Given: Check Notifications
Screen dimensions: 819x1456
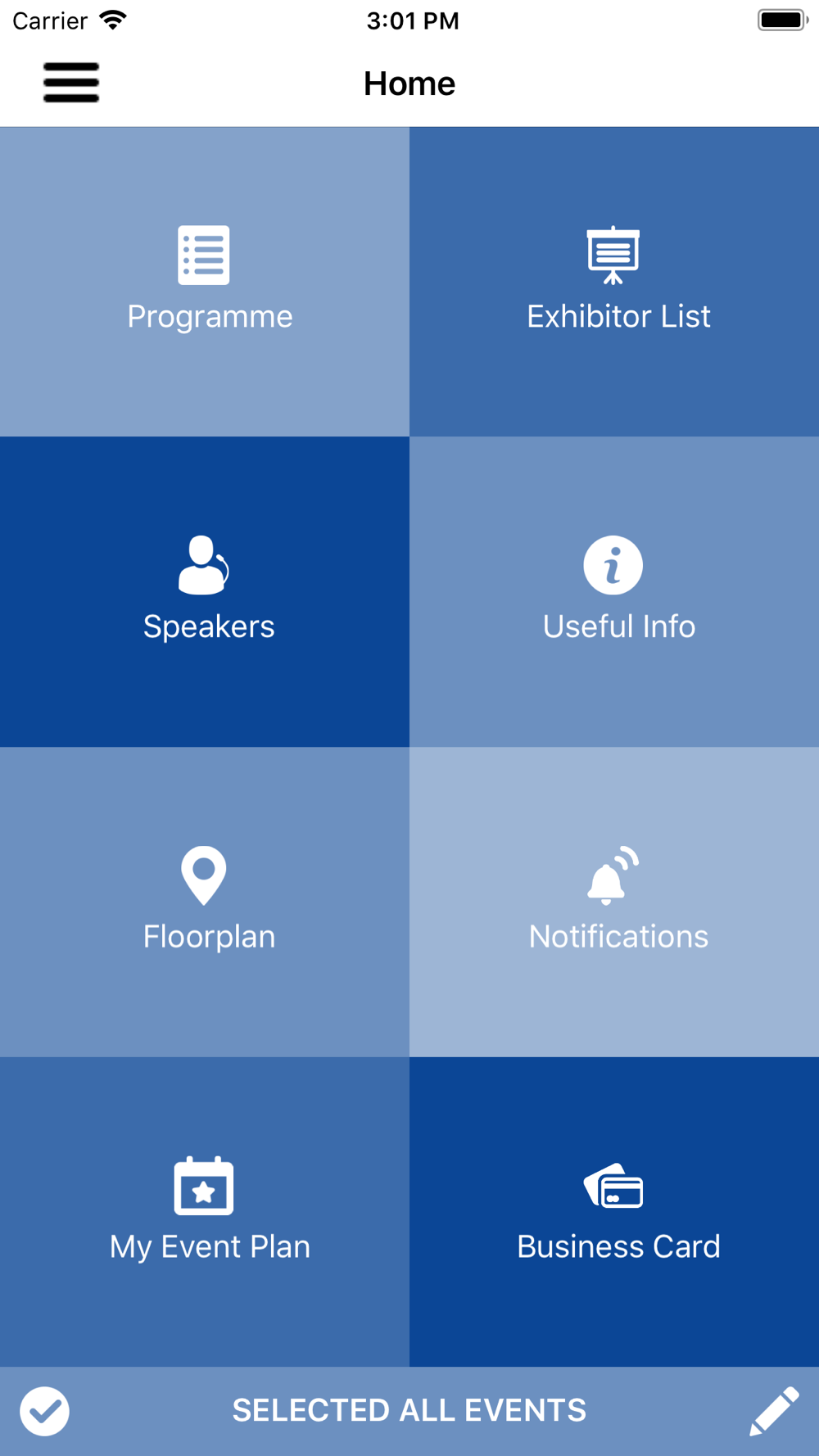Looking at the screenshot, I should (x=614, y=902).
